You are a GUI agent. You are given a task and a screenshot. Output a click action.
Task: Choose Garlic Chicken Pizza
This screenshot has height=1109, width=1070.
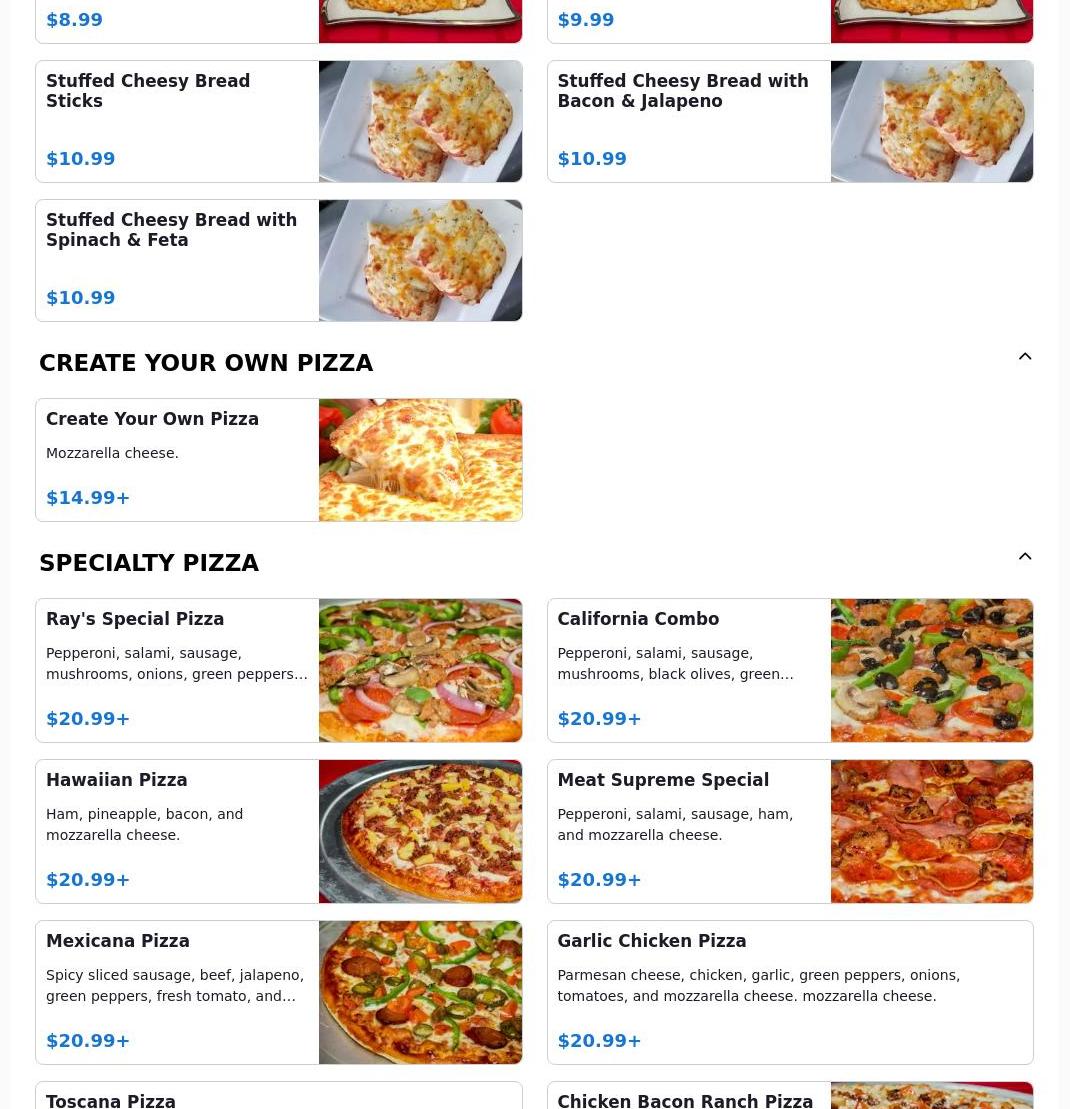pyautogui.click(x=790, y=992)
